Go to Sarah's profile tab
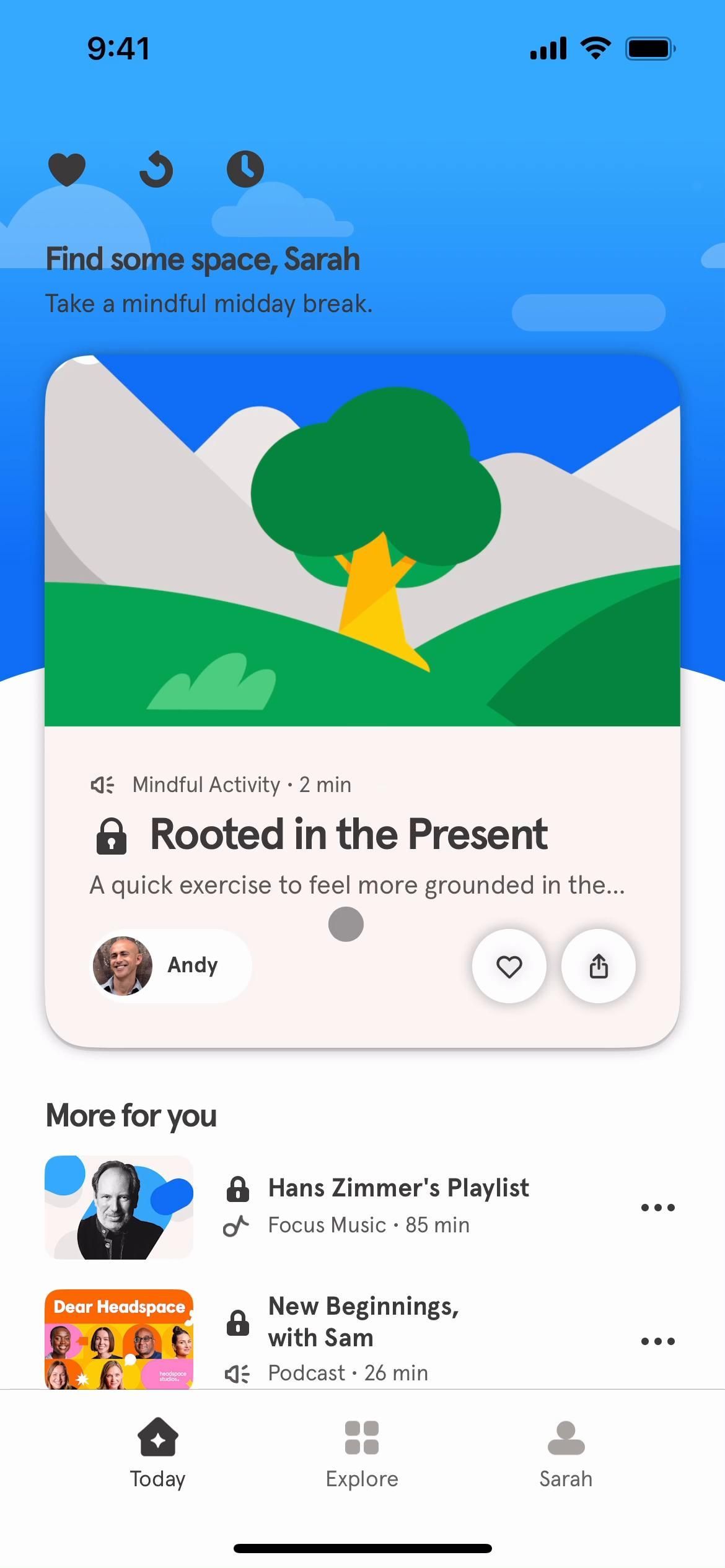 click(x=566, y=1453)
